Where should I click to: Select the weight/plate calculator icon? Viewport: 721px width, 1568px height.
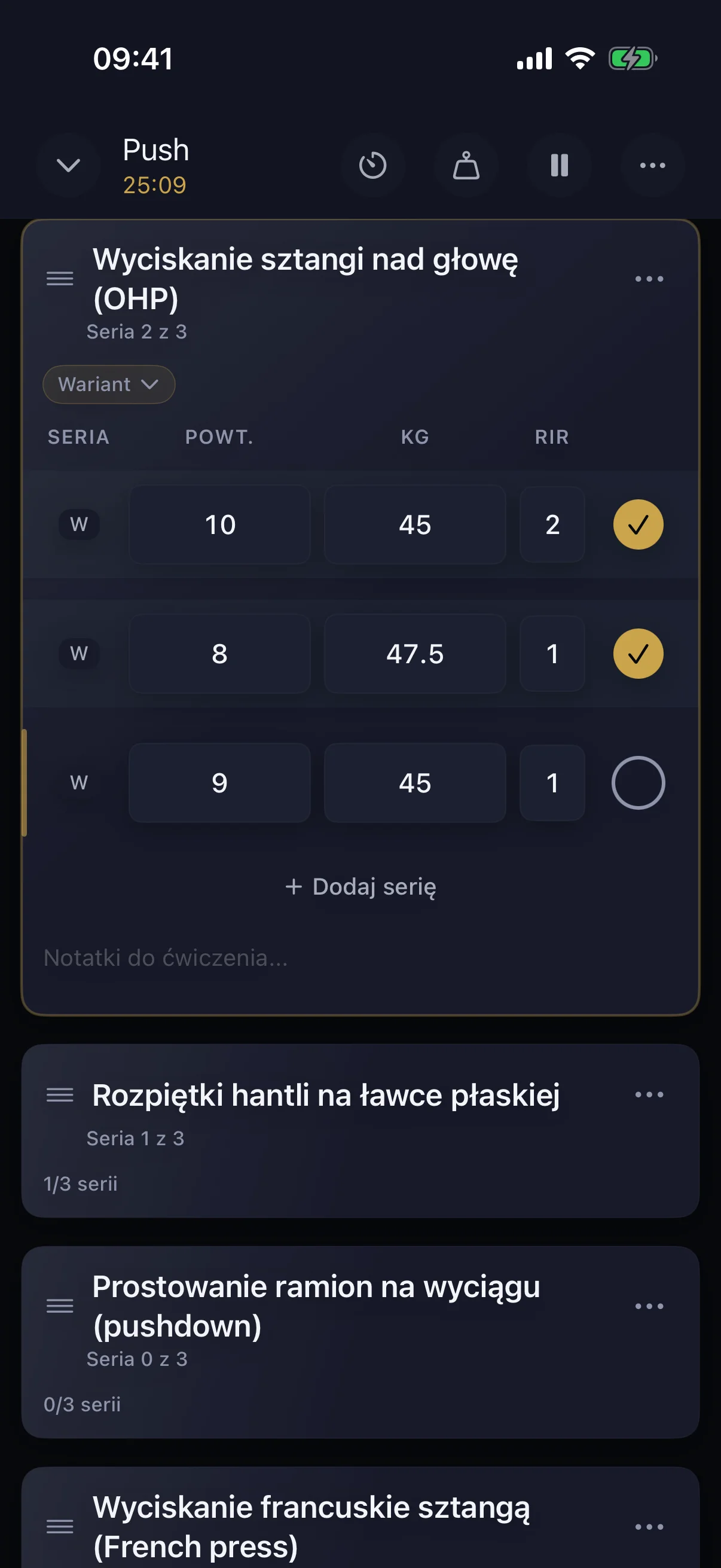[x=467, y=166]
